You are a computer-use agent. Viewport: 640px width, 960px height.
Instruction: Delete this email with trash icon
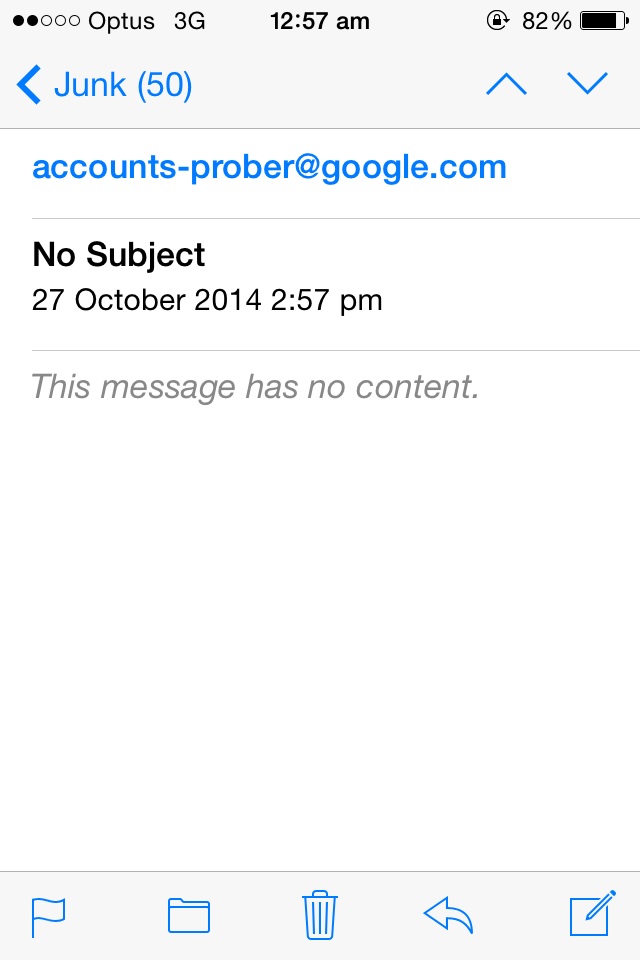pos(320,915)
